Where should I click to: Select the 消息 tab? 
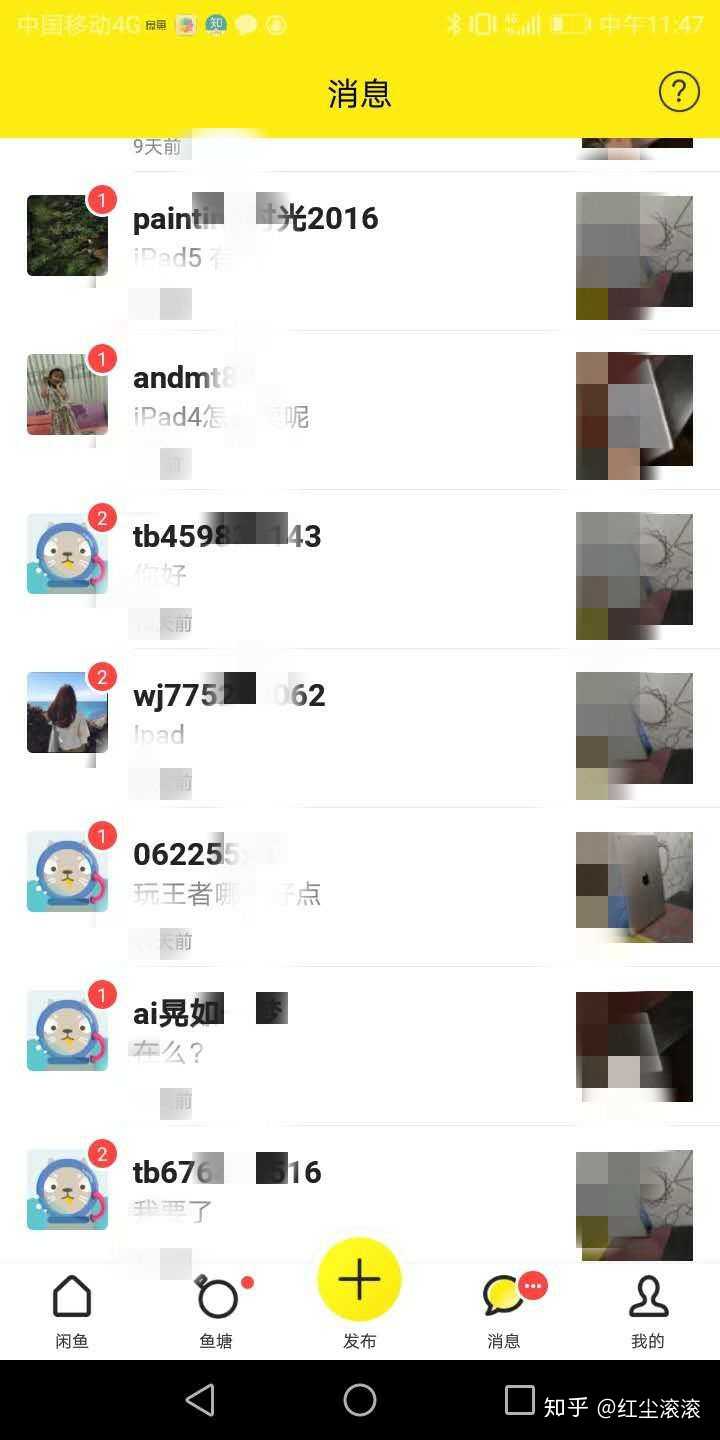pos(504,1312)
